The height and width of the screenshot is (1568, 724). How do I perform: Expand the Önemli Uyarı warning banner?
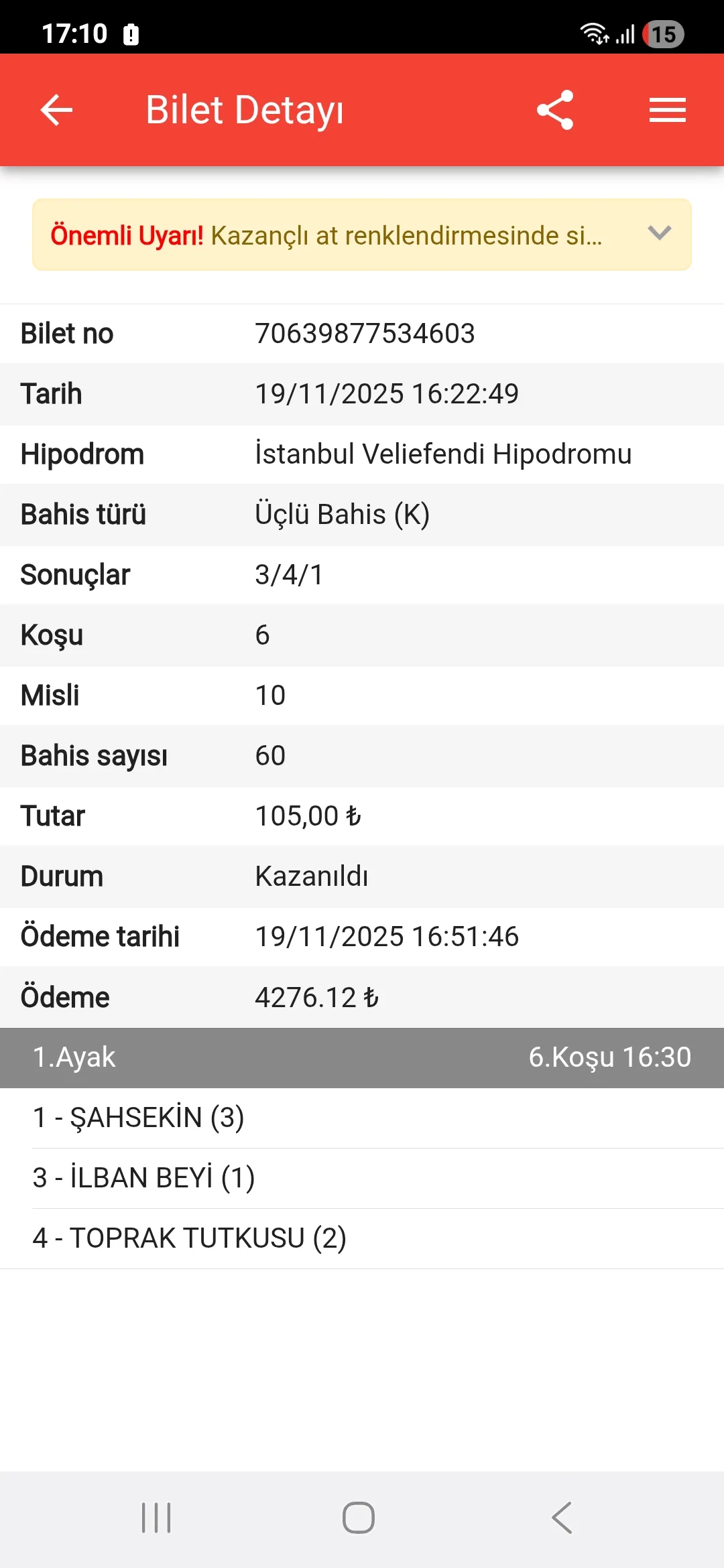click(660, 233)
